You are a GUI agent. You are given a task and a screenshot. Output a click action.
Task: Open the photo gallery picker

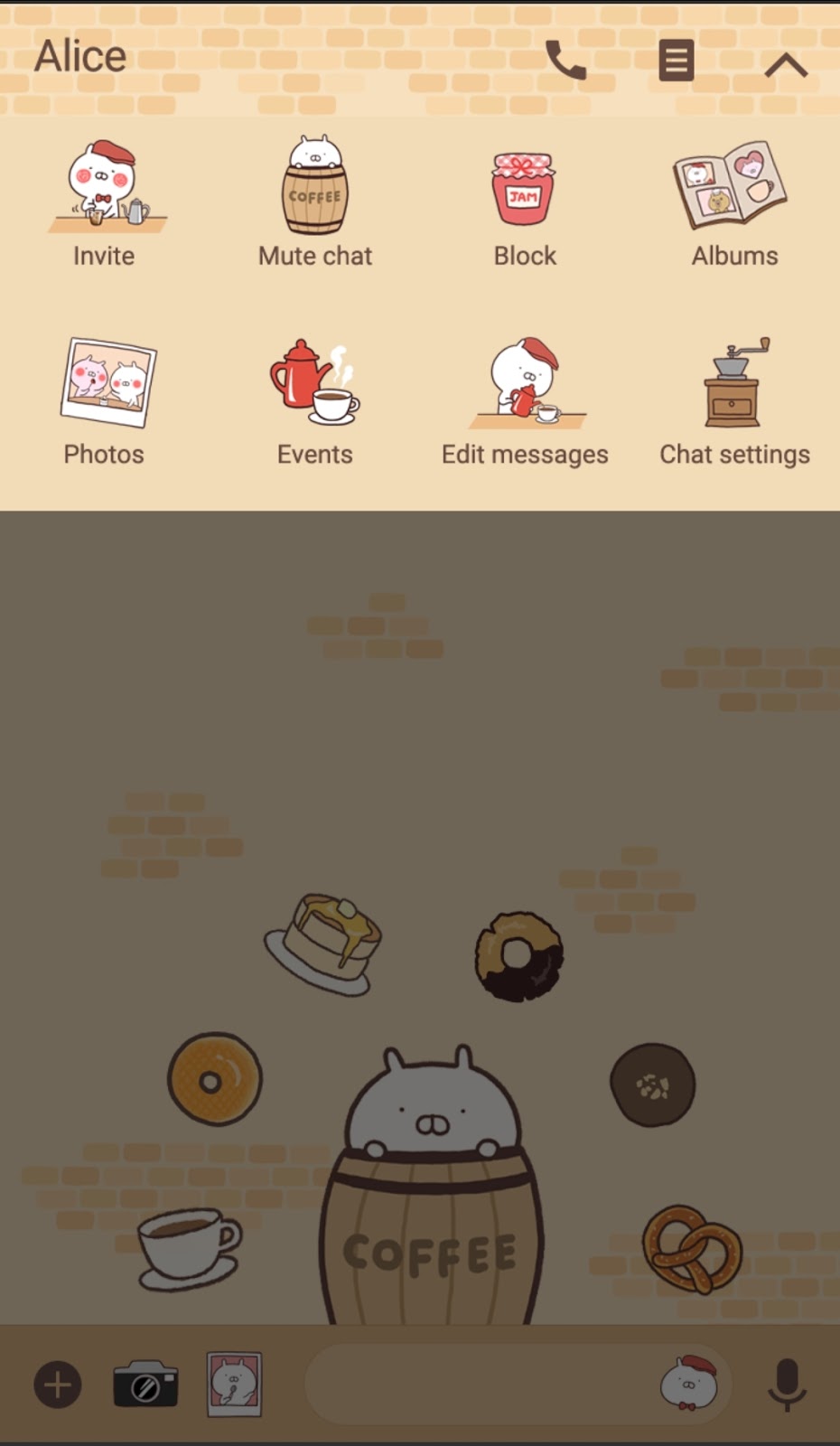234,1384
